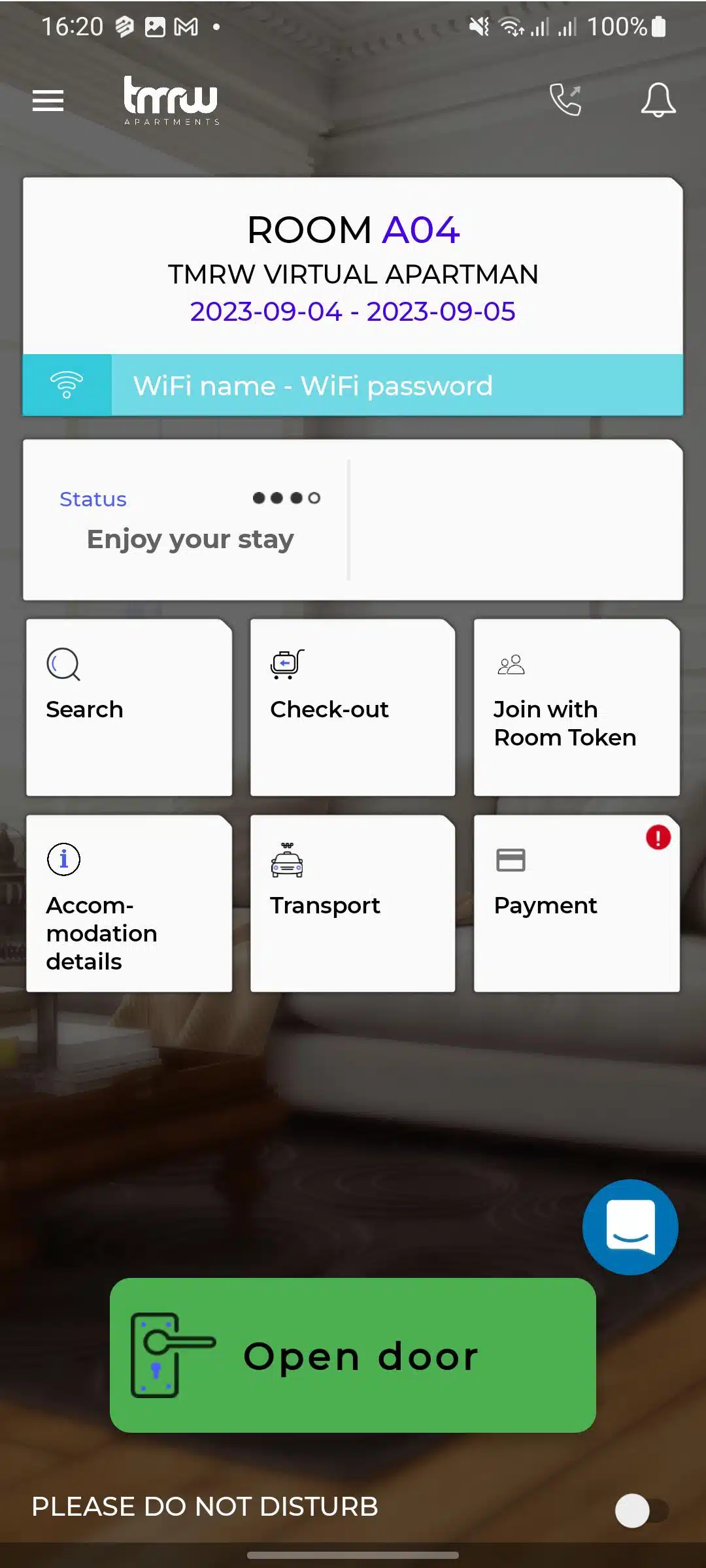Open the Transport tile
706x1568 pixels.
[352, 904]
